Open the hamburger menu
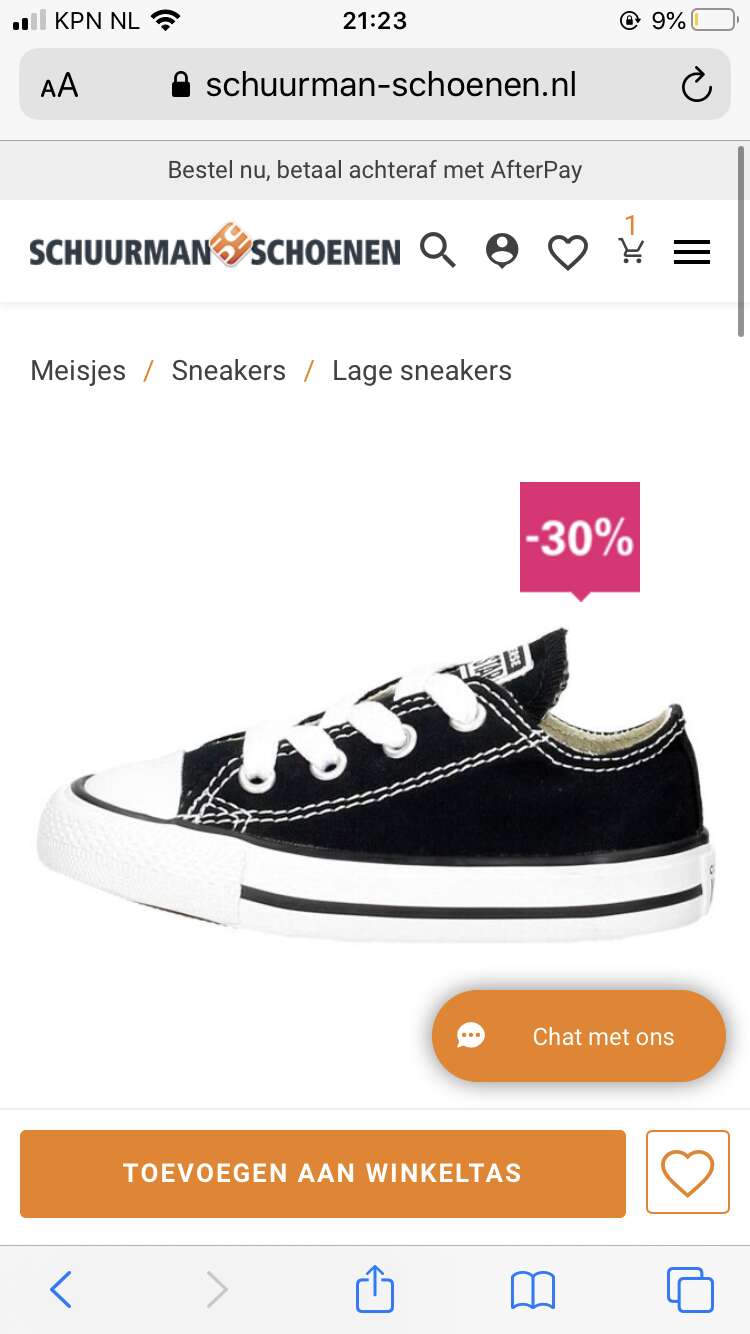This screenshot has width=750, height=1334. click(692, 252)
